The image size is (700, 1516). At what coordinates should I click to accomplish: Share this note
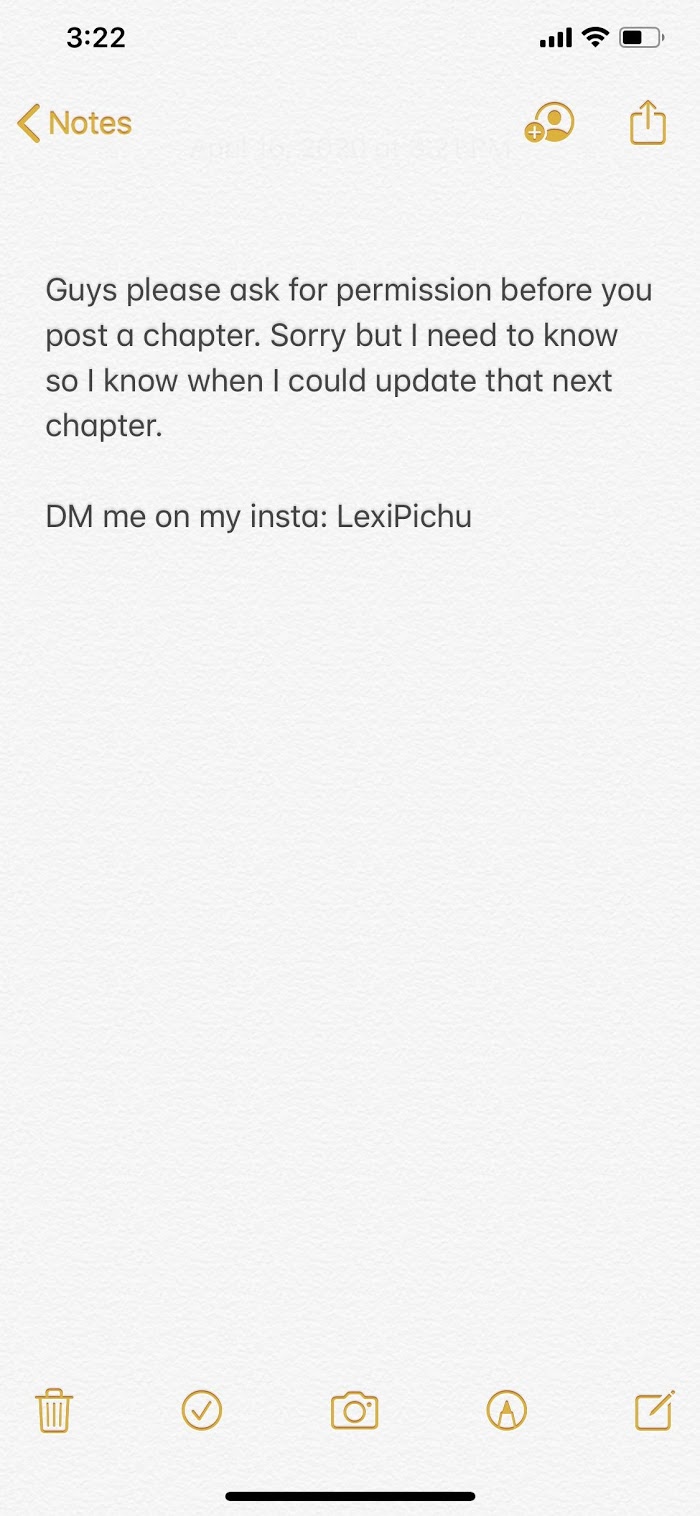pyautogui.click(x=647, y=123)
